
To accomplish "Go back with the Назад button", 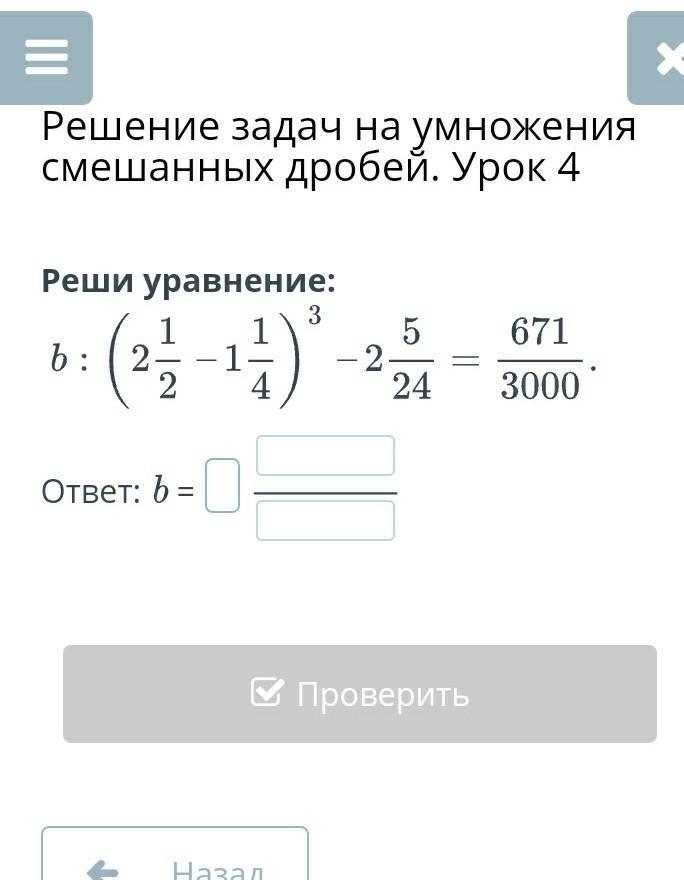I will coord(175,853).
